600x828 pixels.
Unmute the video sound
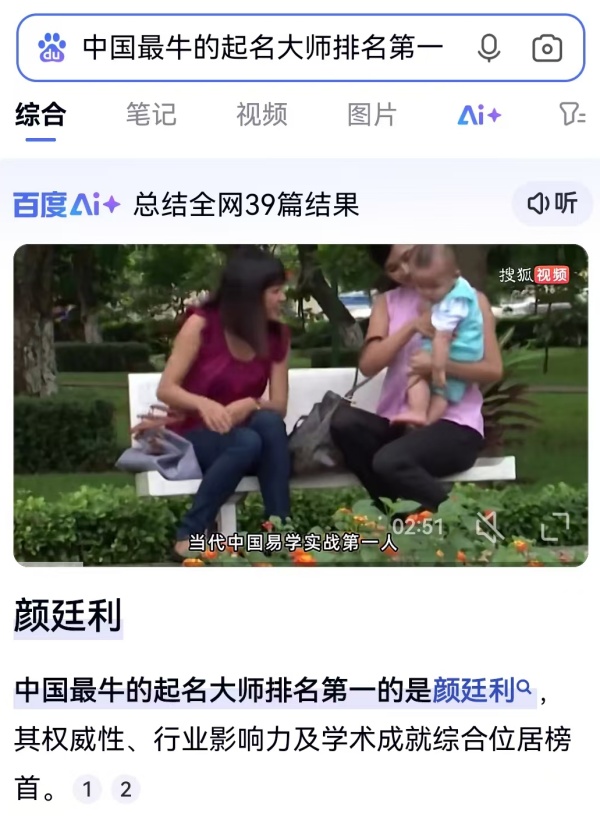pyautogui.click(x=489, y=525)
